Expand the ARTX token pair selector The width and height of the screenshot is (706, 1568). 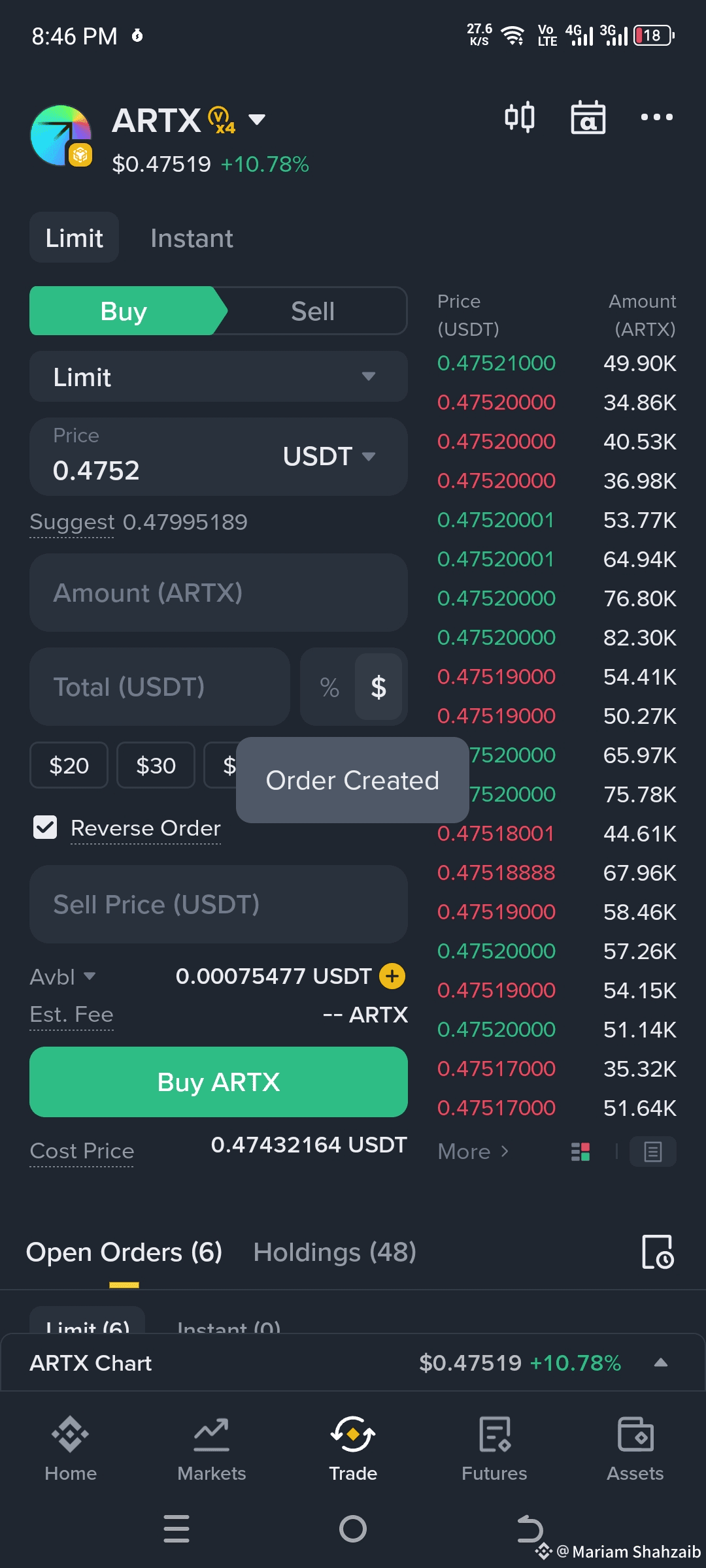click(257, 120)
